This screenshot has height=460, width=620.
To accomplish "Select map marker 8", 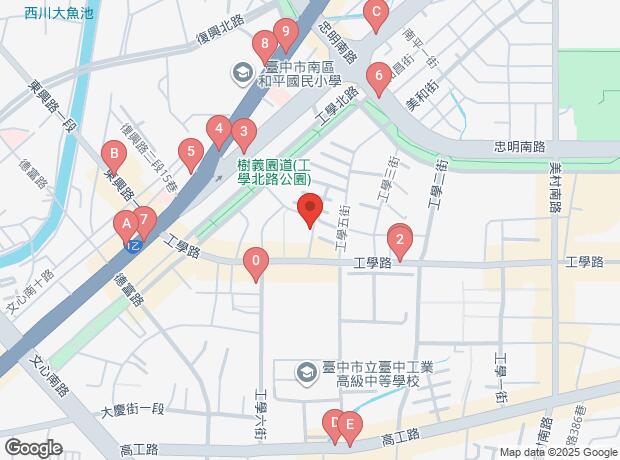I will pos(264,43).
